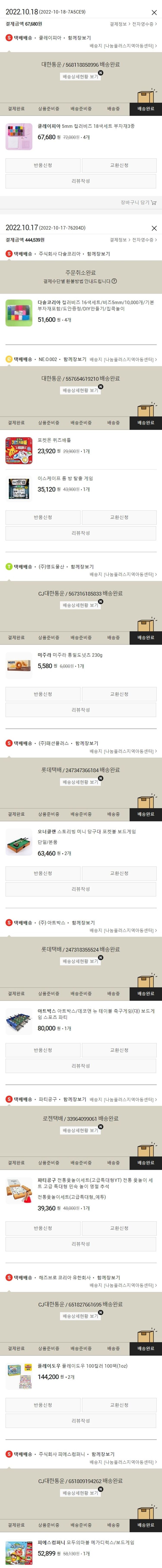Add 2022.10.18 order to cart with 장바구니 담기
The height and width of the screenshot is (1568, 162).
[x=138, y=203]
